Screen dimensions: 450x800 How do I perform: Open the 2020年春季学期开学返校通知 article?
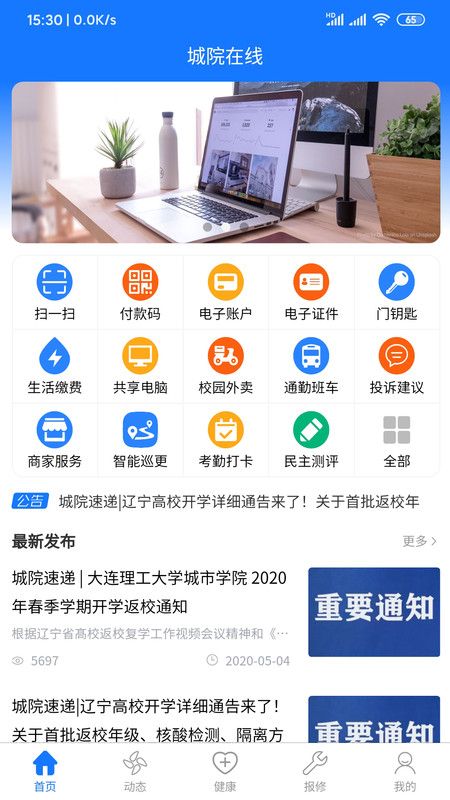coord(226,617)
